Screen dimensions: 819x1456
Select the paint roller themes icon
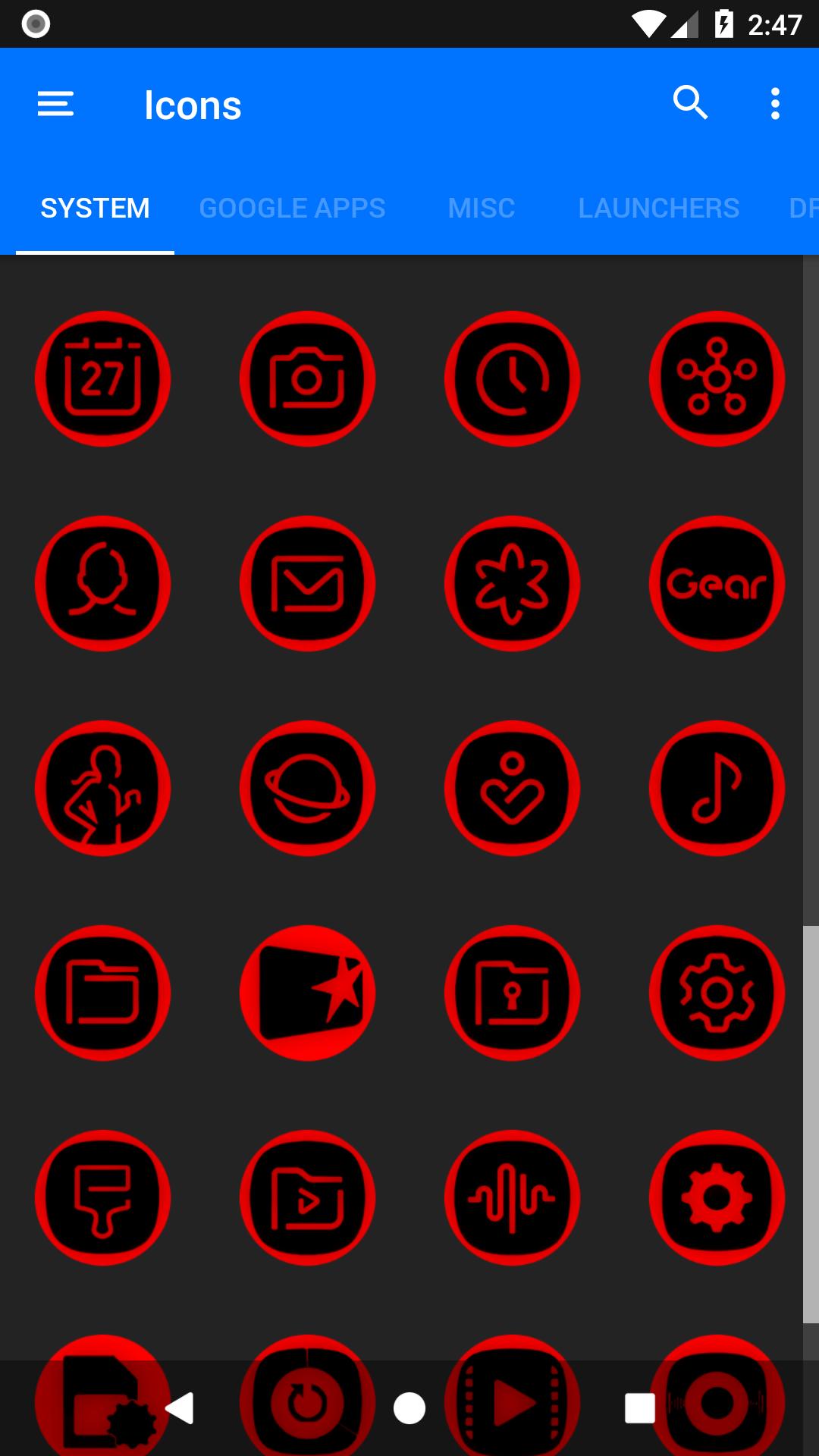(102, 1197)
